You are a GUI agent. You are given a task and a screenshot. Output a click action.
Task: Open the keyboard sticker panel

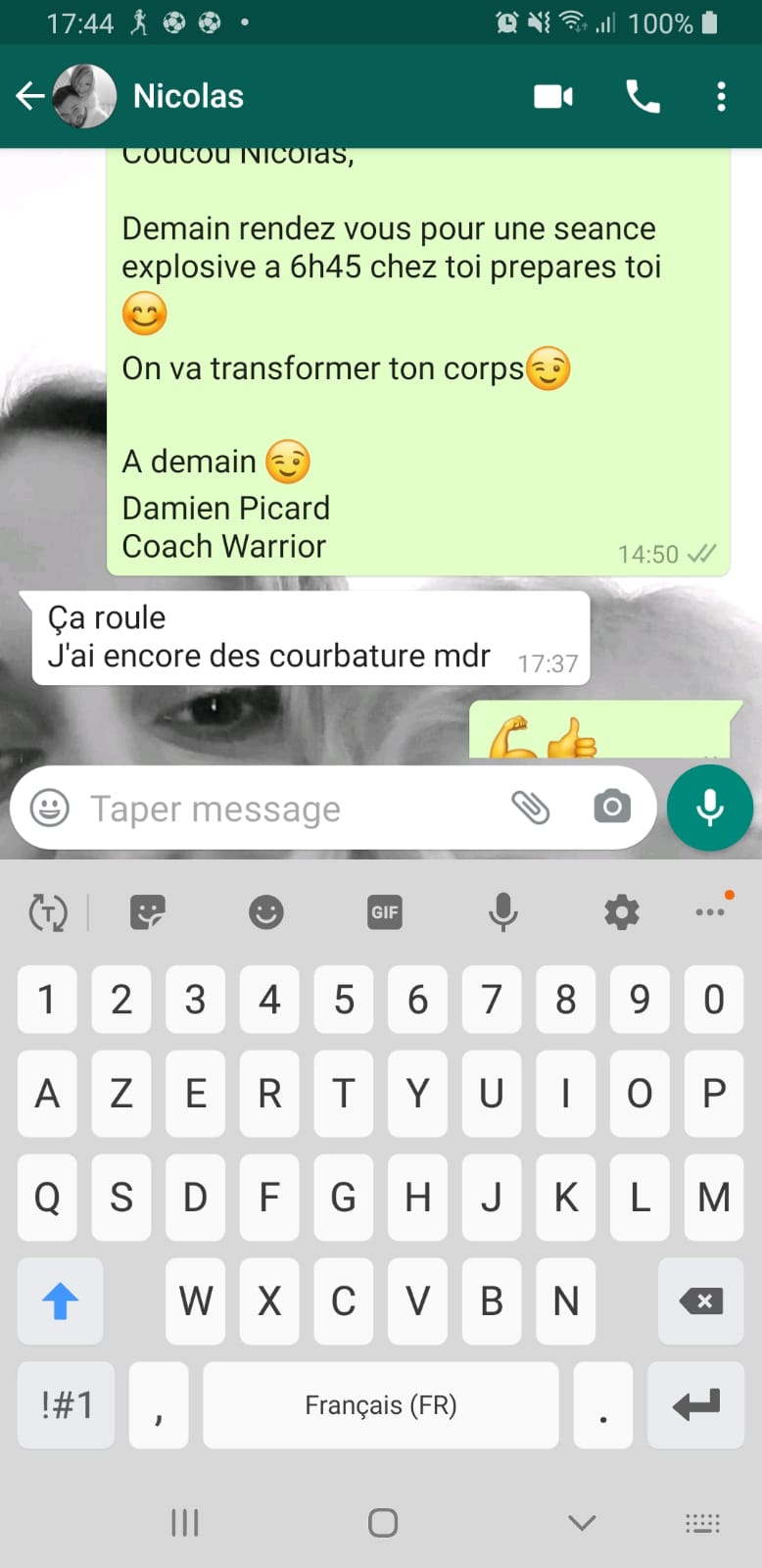148,912
